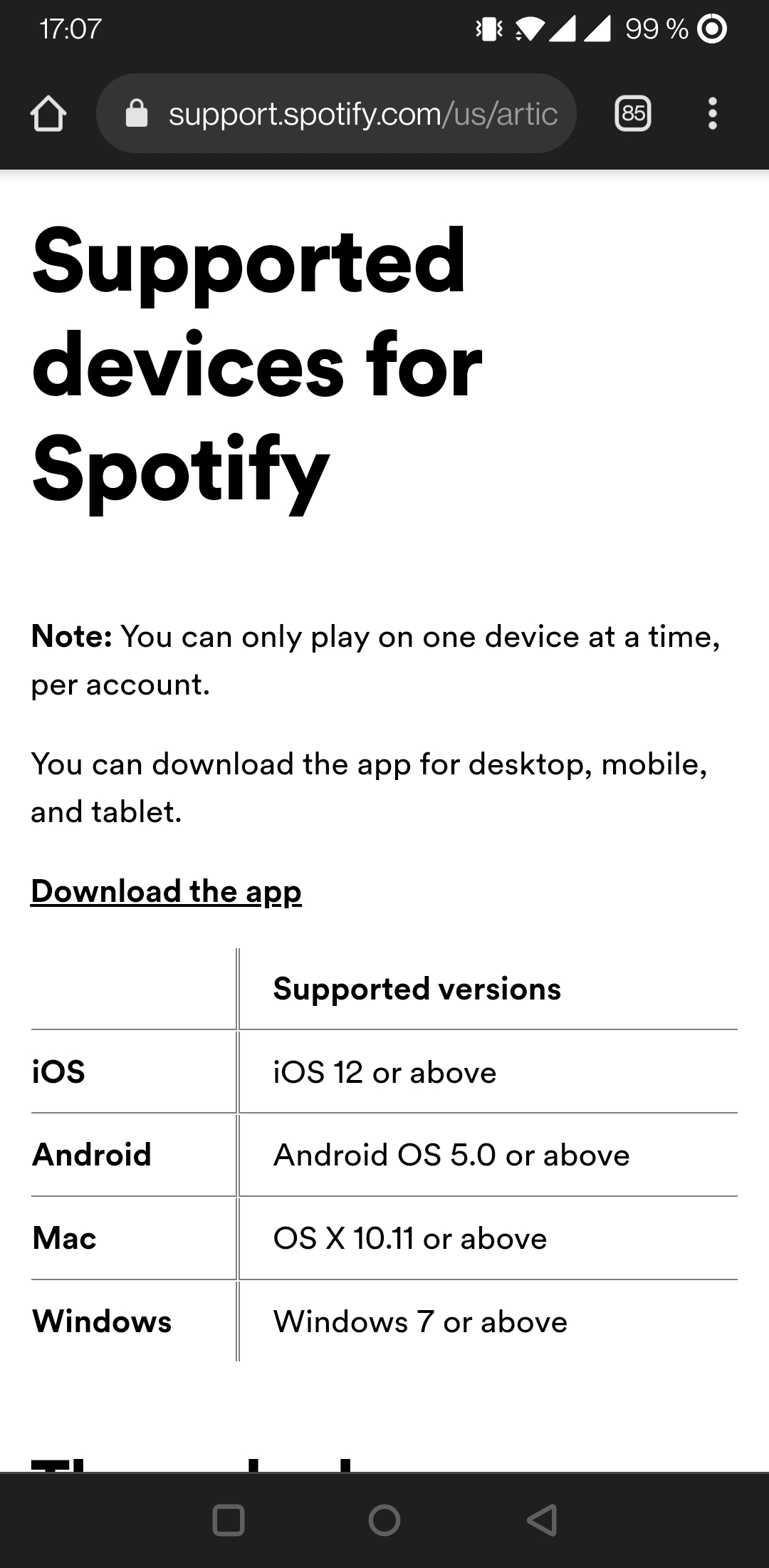
Task: Open the browser overflow menu
Action: (x=712, y=113)
